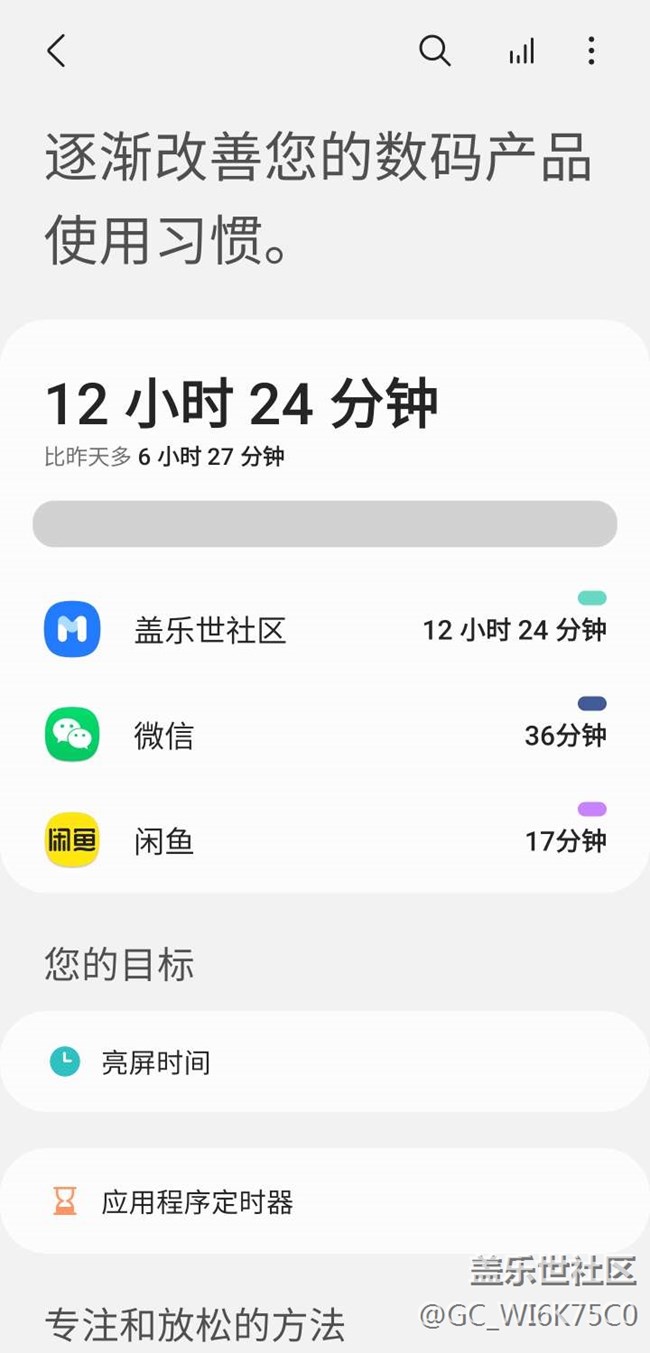
Task: Open the search icon
Action: [434, 51]
